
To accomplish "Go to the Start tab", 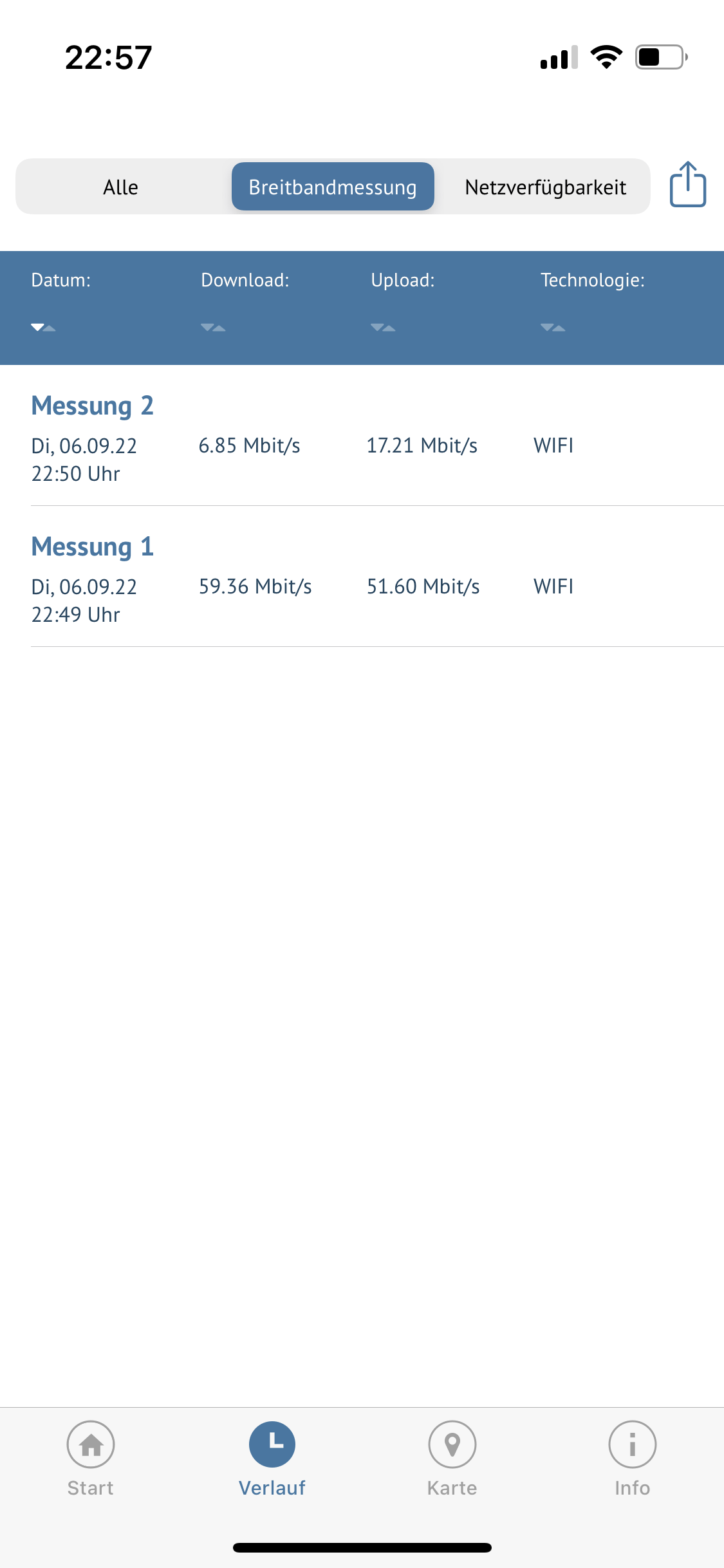I will click(x=91, y=1459).
